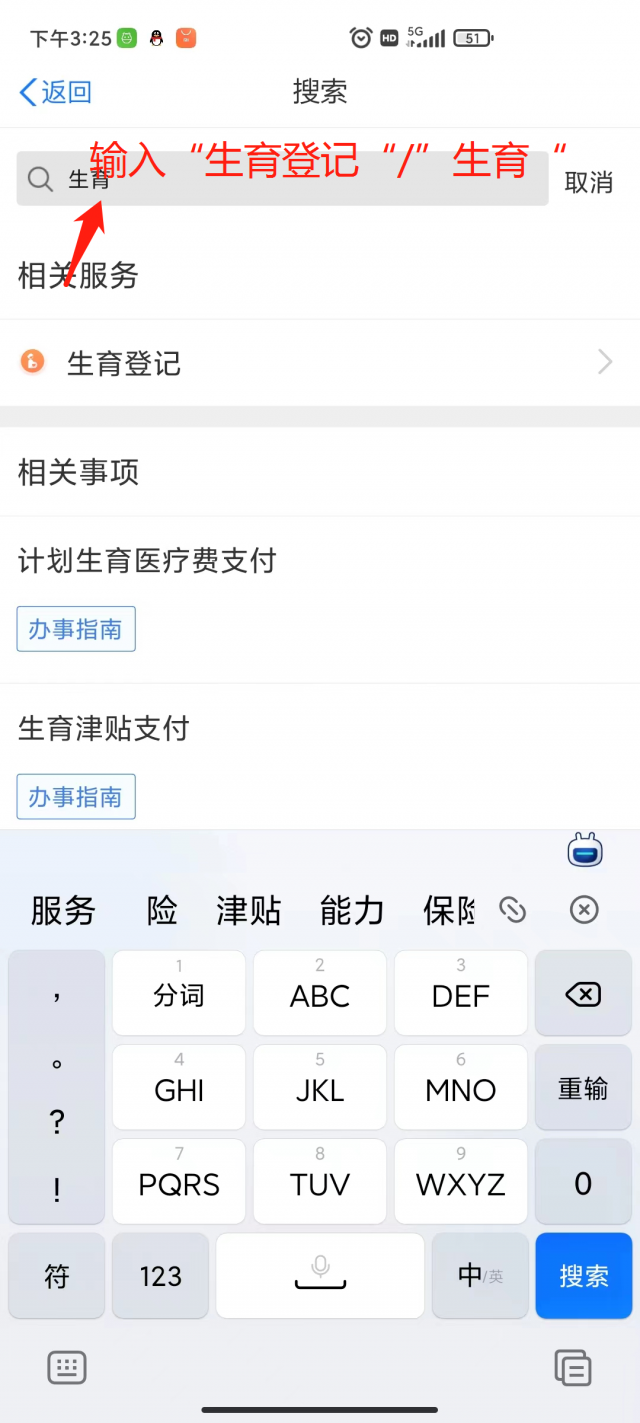The image size is (640, 1423).
Task: Tap the space bar with microphone
Action: point(320,1275)
